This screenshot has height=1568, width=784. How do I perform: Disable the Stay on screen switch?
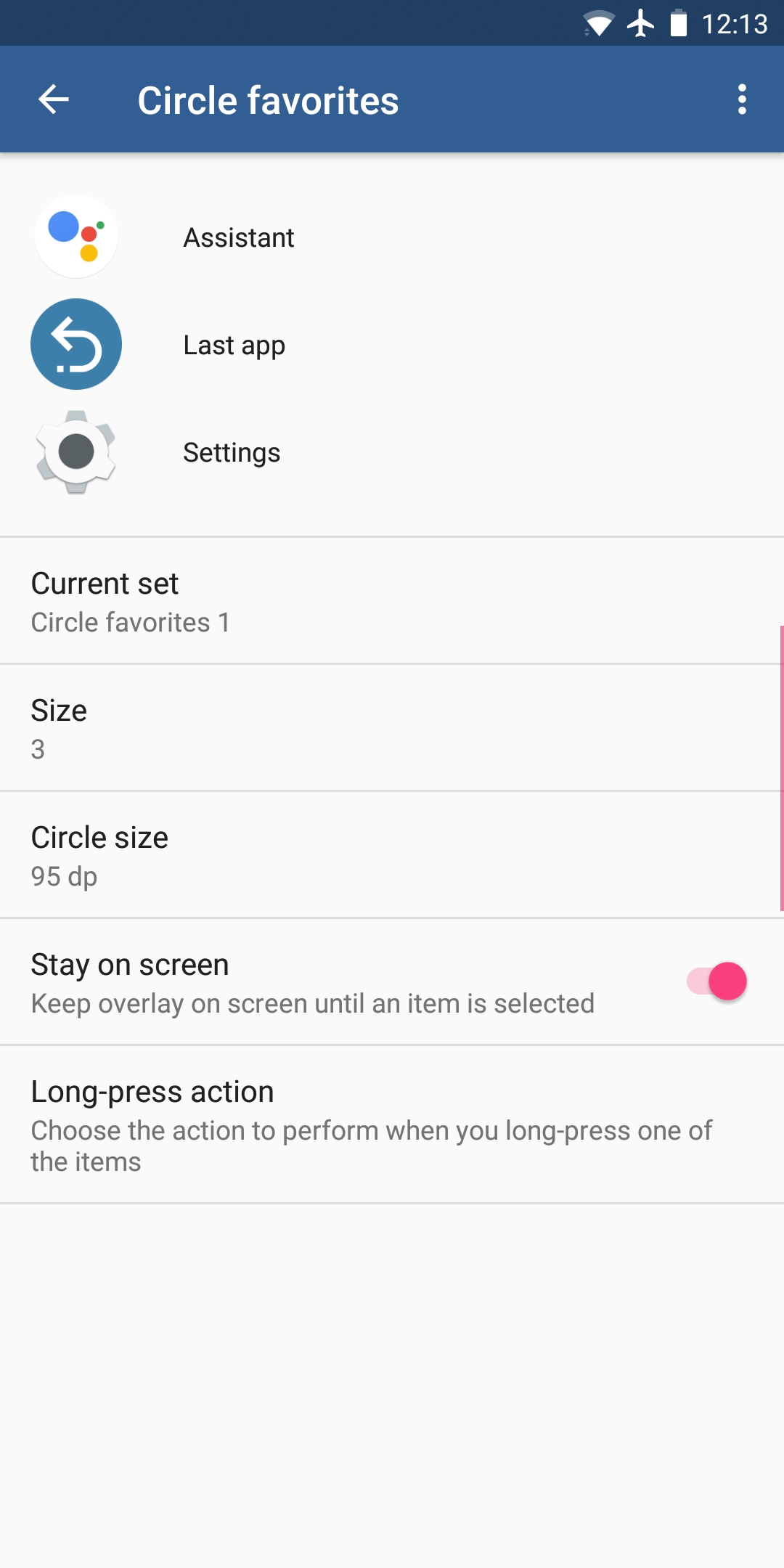click(716, 981)
